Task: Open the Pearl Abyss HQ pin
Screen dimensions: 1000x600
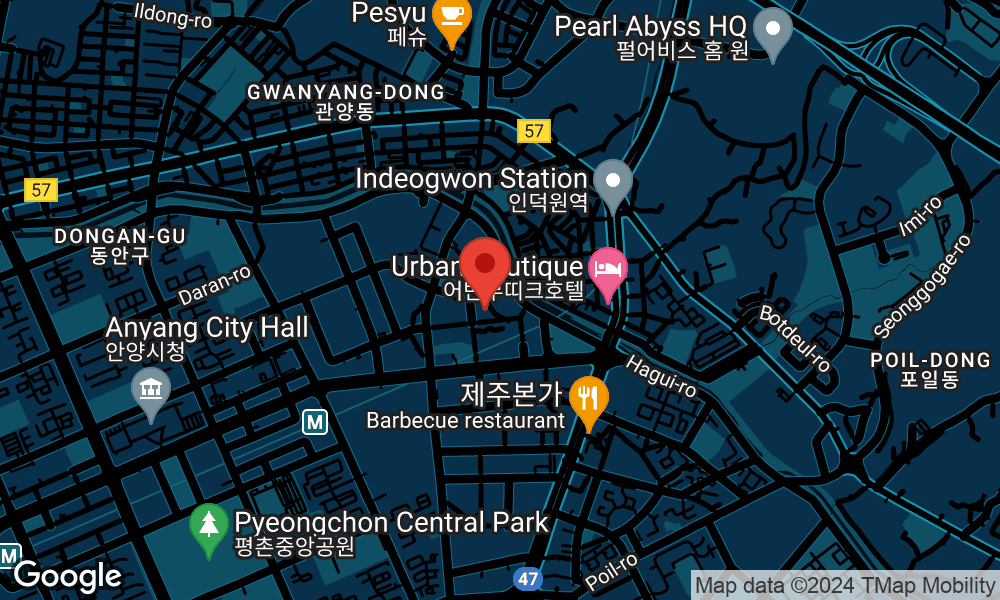Action: [772, 29]
